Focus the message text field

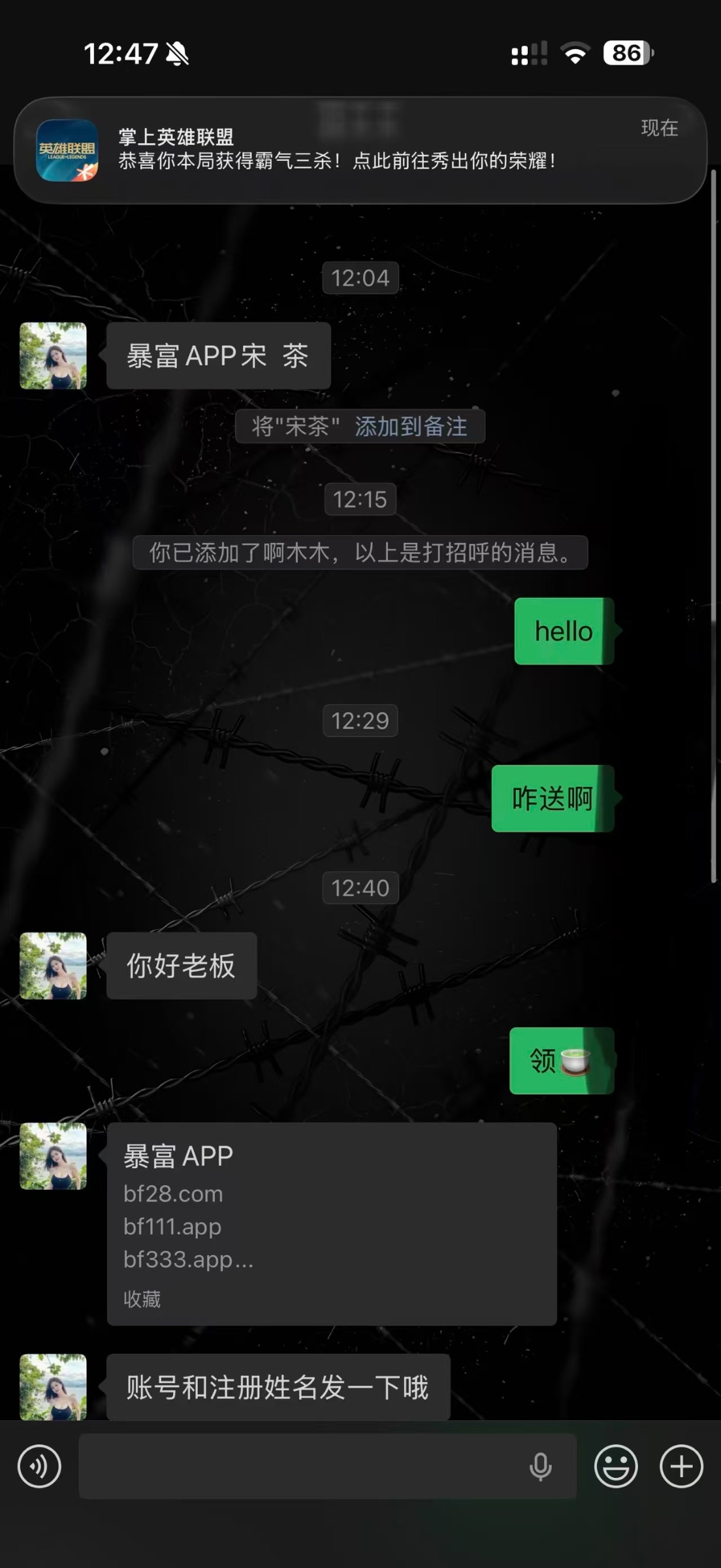coord(300,1467)
